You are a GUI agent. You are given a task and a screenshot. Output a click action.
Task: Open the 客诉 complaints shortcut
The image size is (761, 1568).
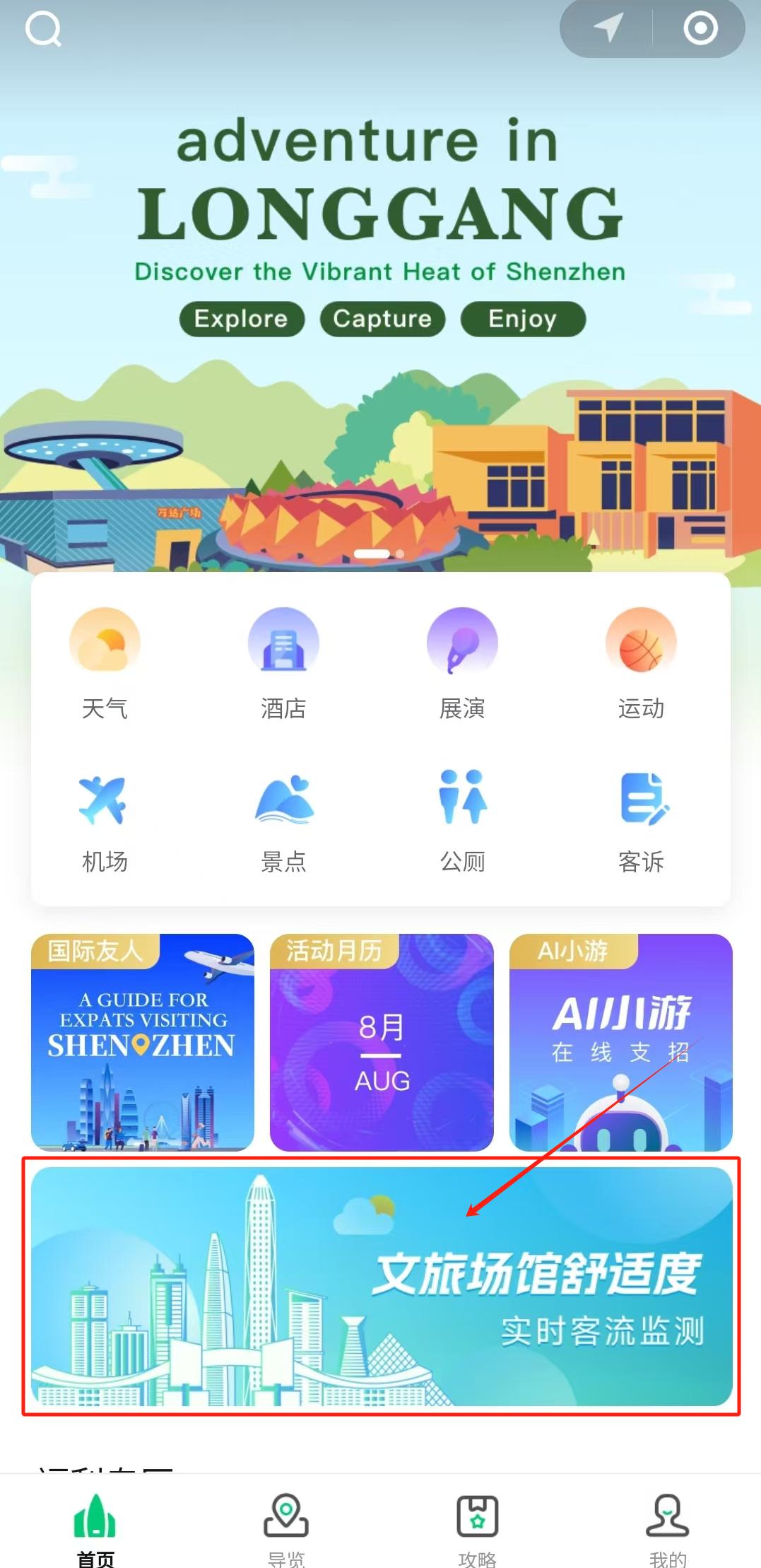[x=641, y=820]
